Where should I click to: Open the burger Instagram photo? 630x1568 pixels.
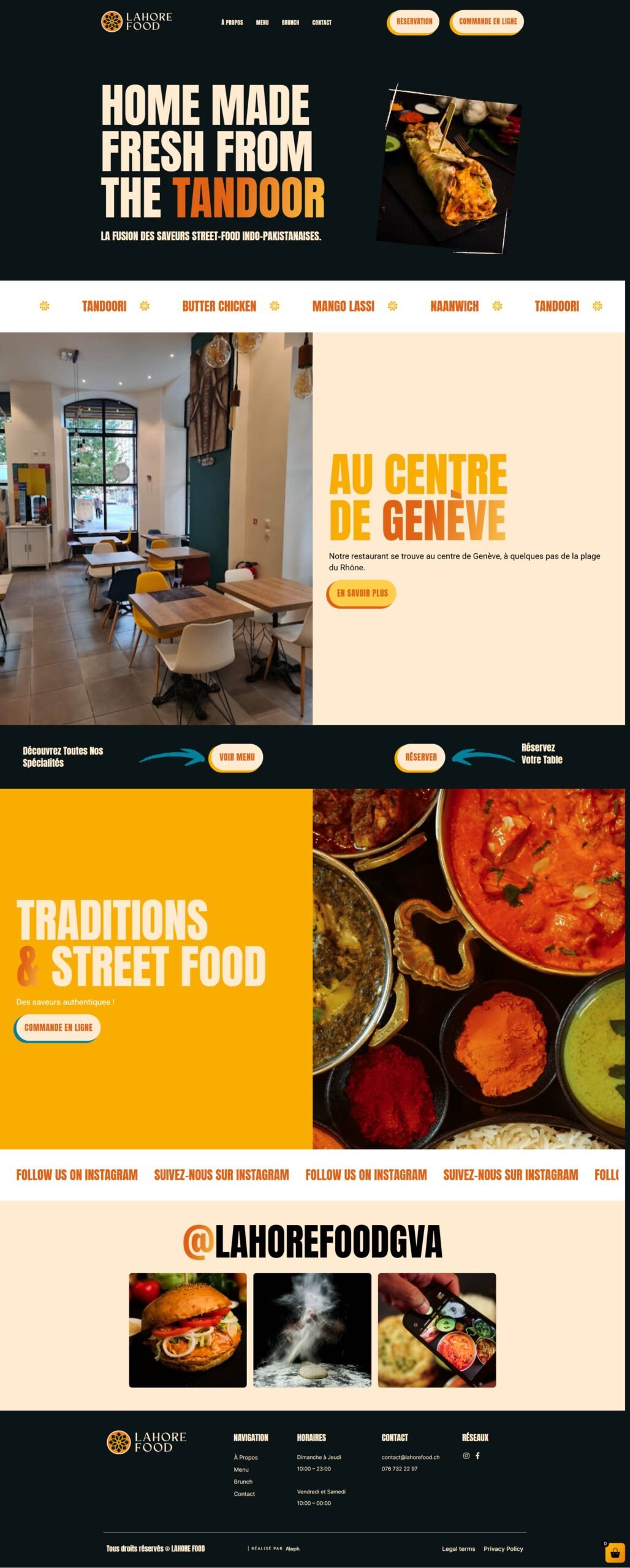188,1330
